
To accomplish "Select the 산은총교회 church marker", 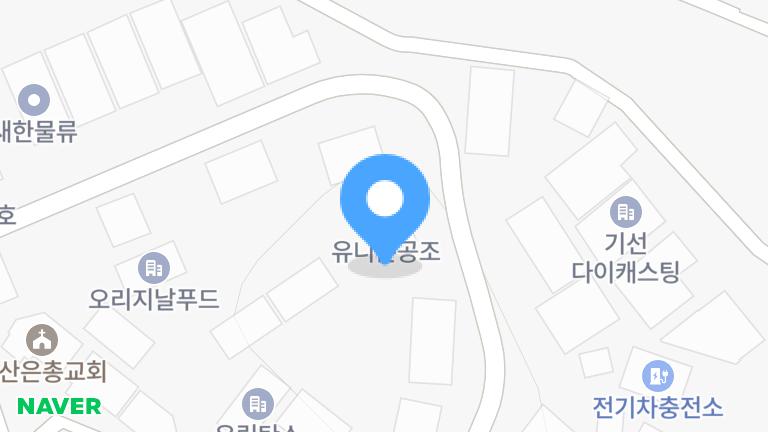I will pyautogui.click(x=42, y=340).
